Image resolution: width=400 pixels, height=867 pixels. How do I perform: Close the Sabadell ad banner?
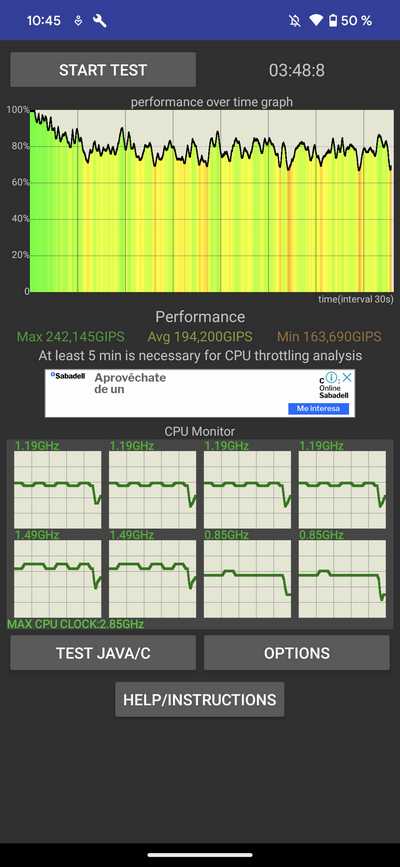click(346, 378)
